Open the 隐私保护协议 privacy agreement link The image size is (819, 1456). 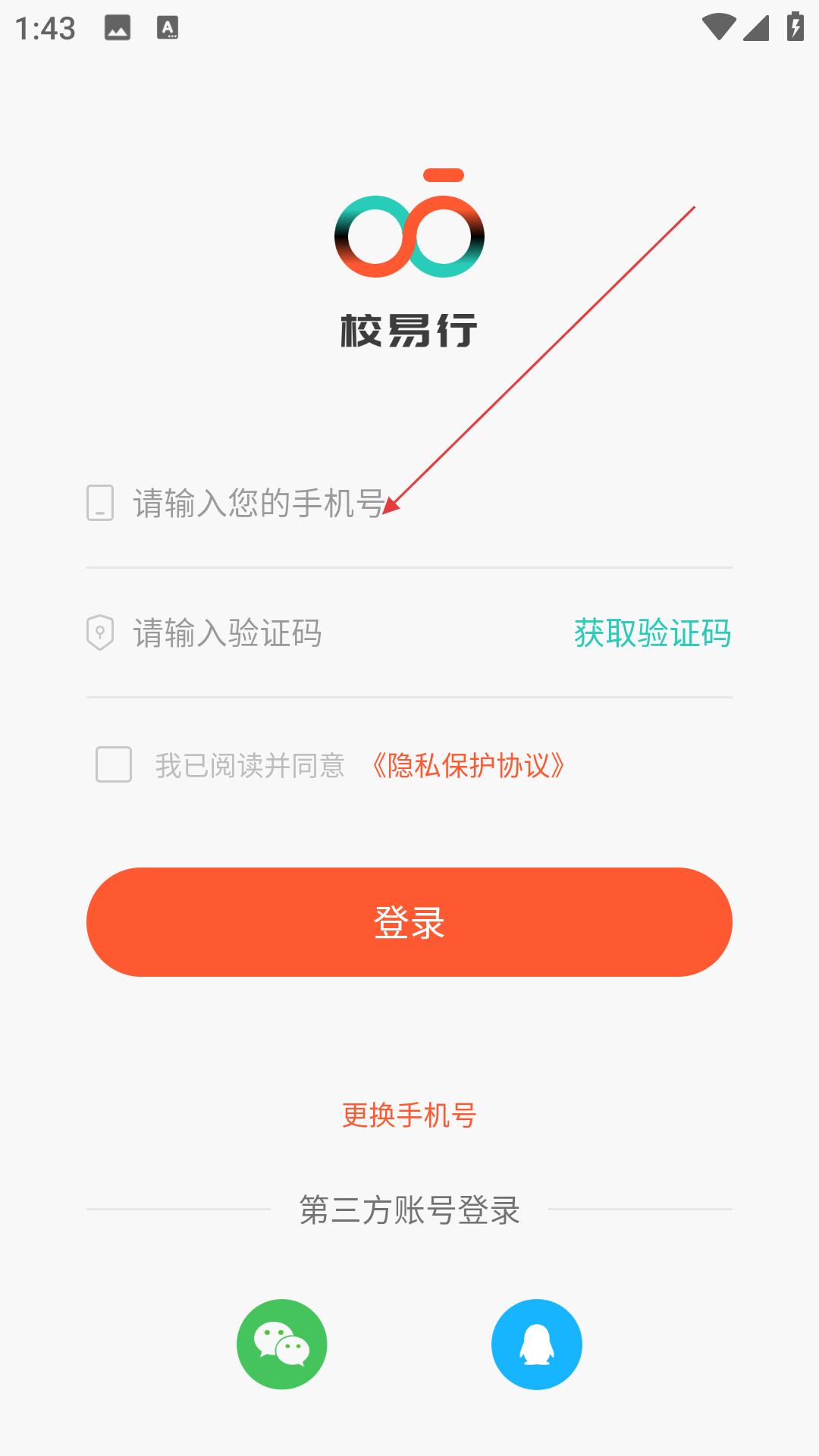467,765
